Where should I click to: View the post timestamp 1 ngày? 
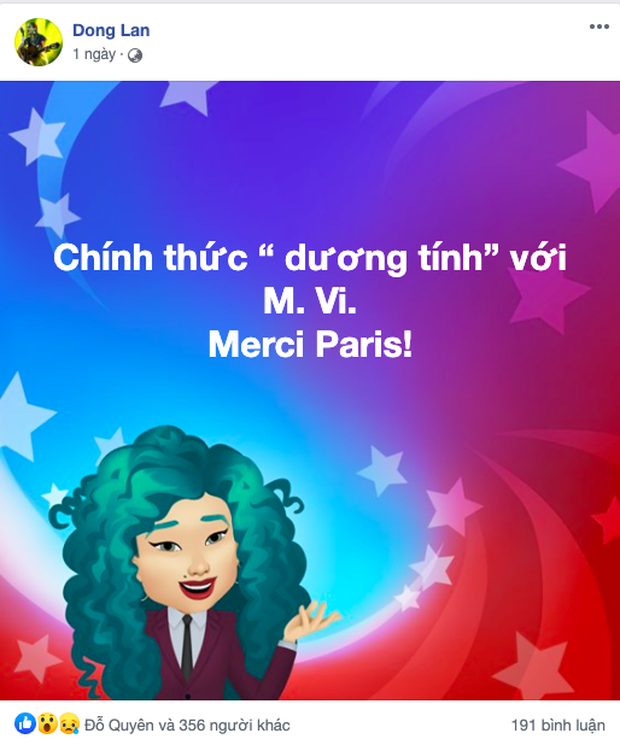click(x=95, y=55)
